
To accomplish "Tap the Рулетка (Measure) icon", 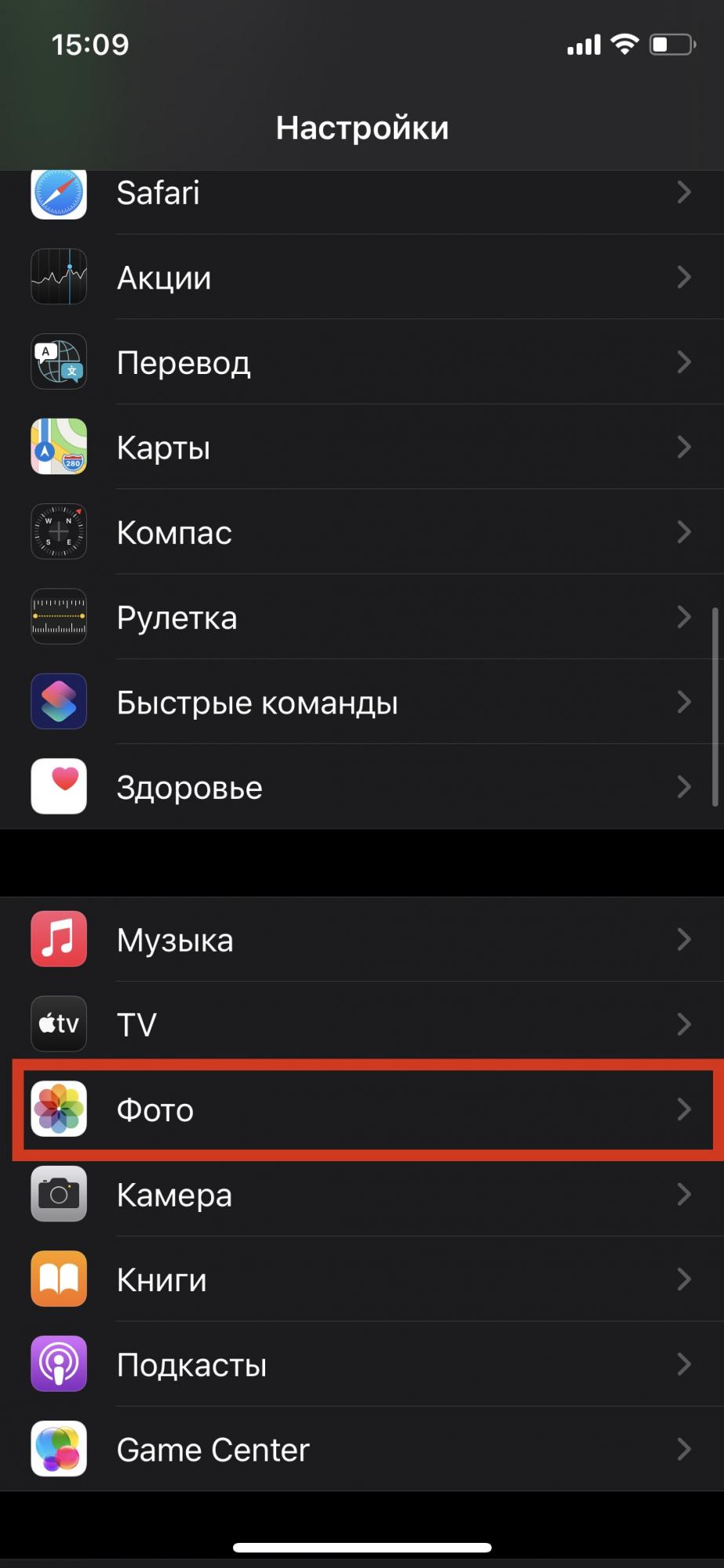I will pyautogui.click(x=58, y=617).
